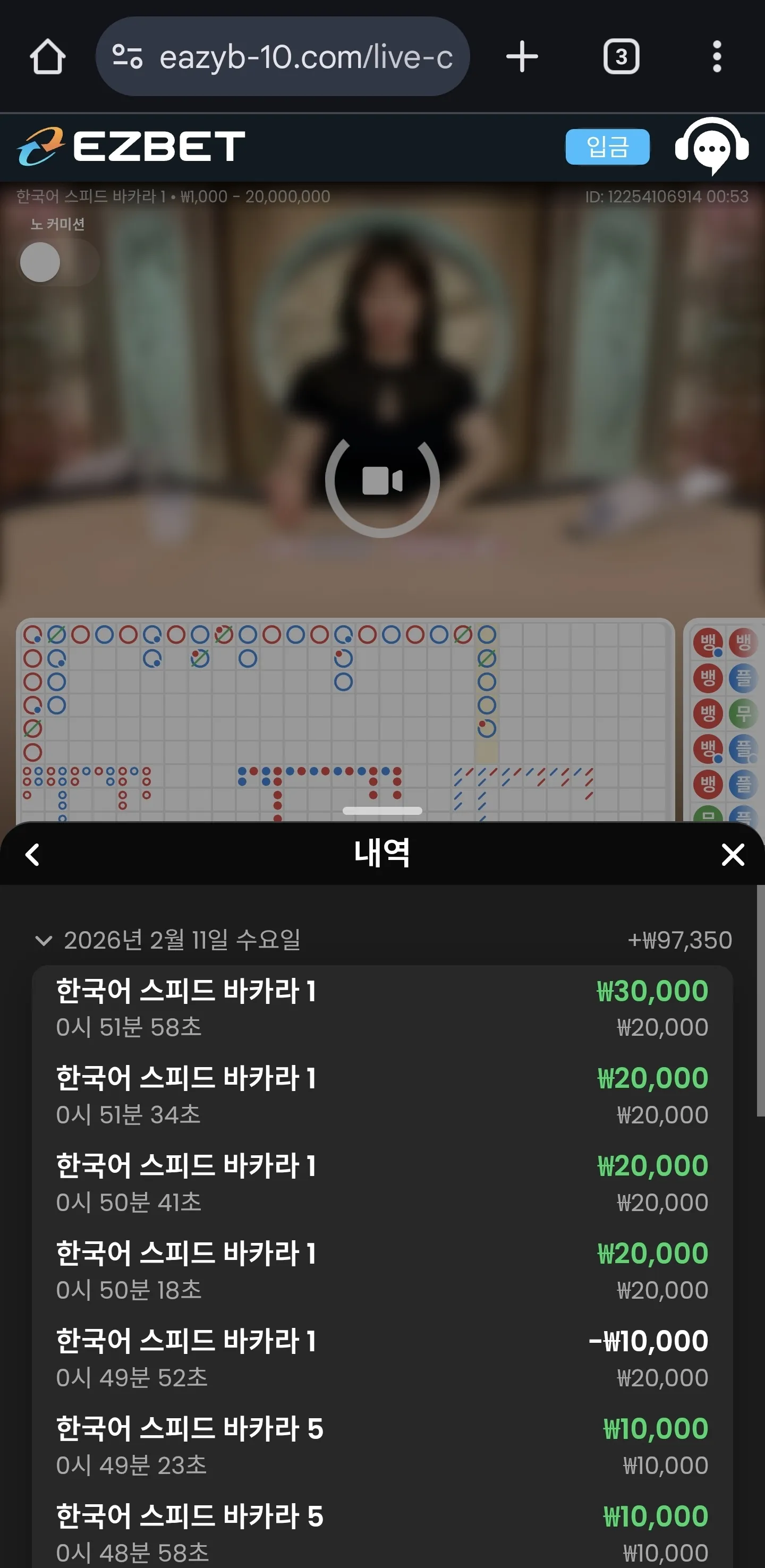This screenshot has height=1568, width=765.
Task: Open the browser overflow menu
Action: [x=717, y=57]
